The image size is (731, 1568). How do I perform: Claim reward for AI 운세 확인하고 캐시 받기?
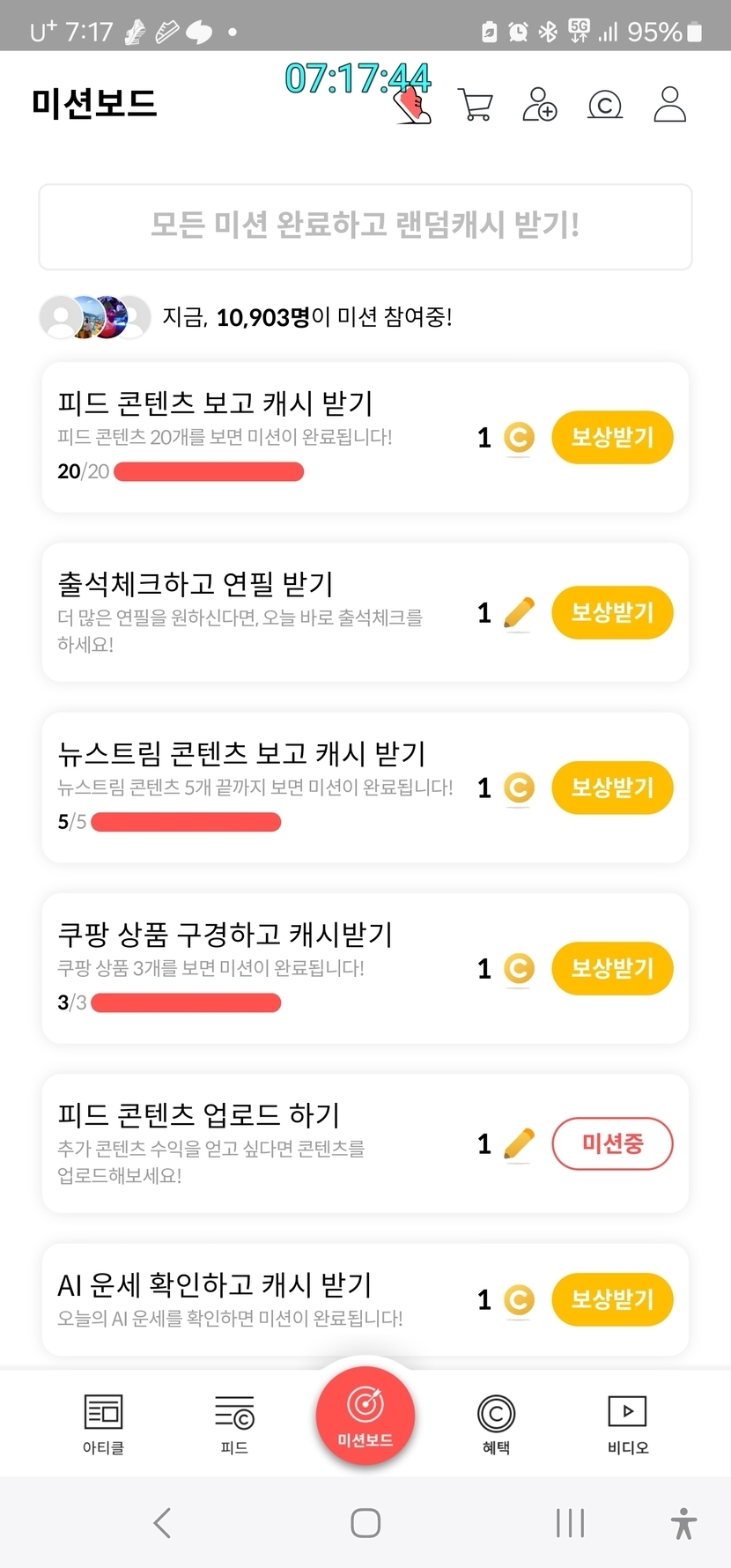point(612,1299)
